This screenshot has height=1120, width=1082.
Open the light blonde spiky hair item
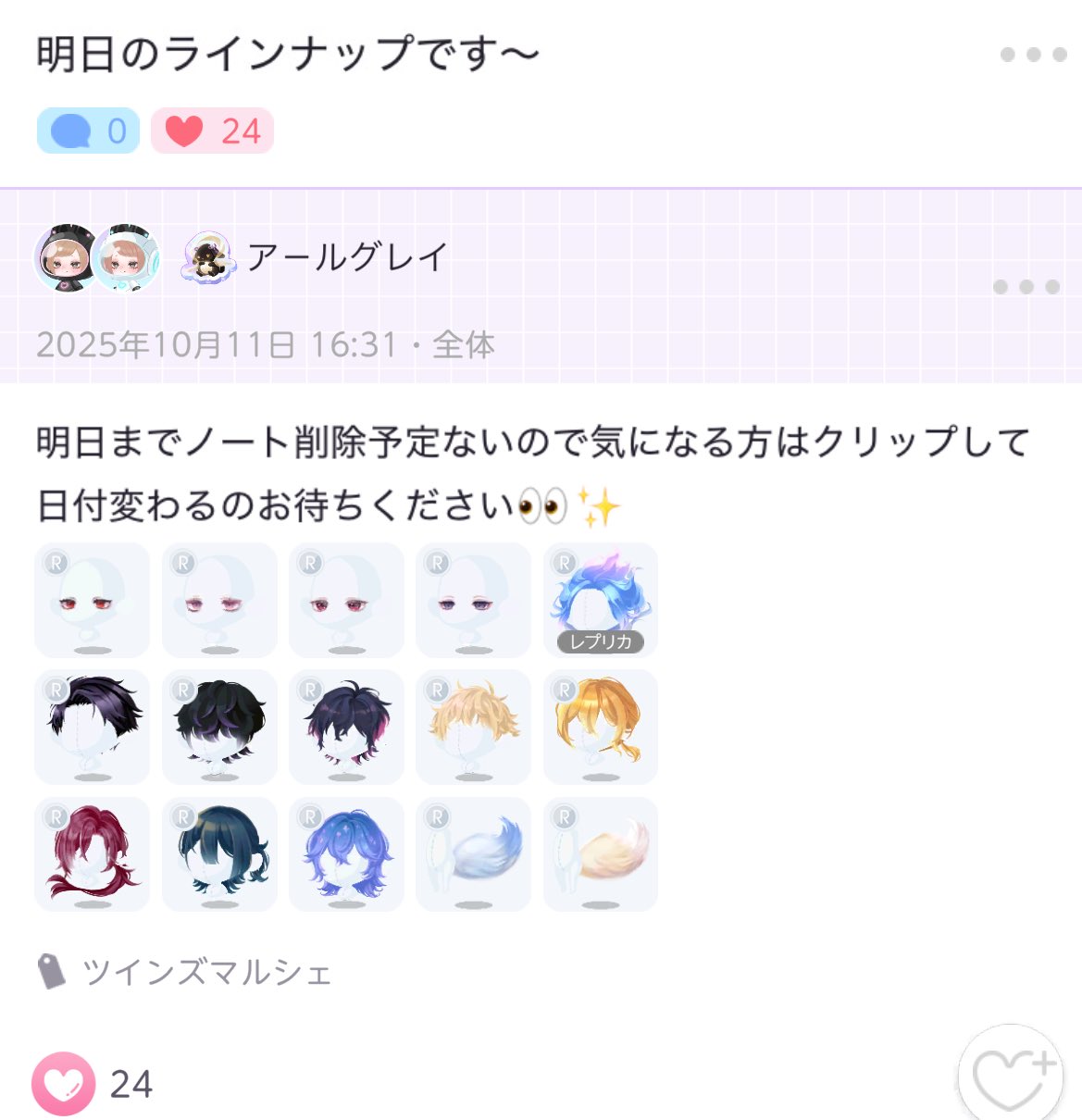coord(473,728)
